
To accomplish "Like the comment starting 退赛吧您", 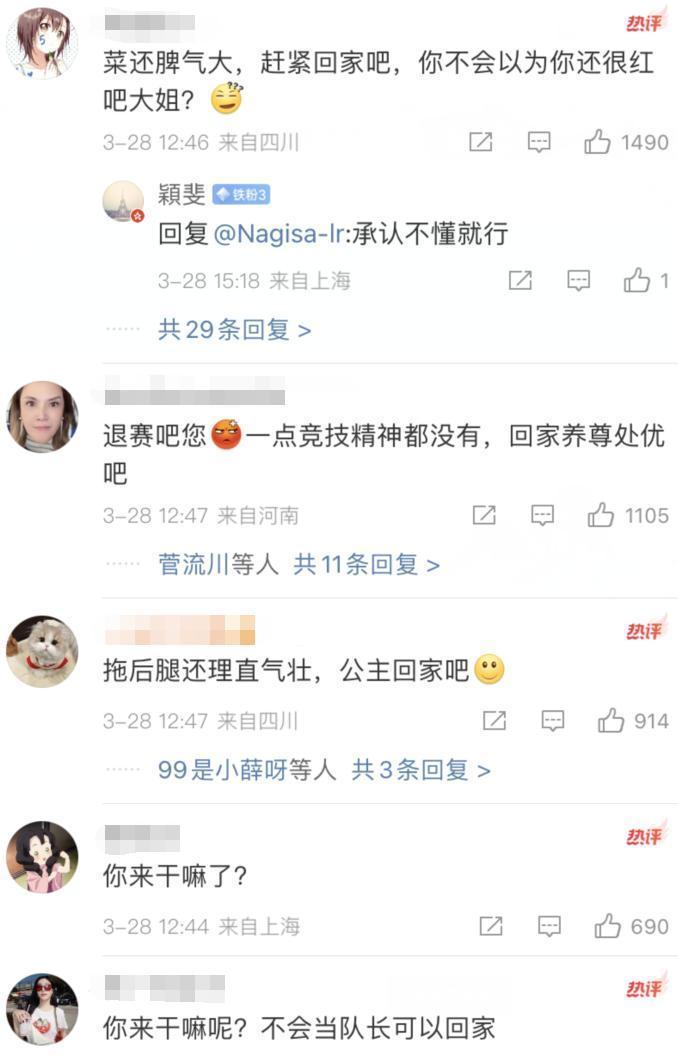I will pos(601,515).
